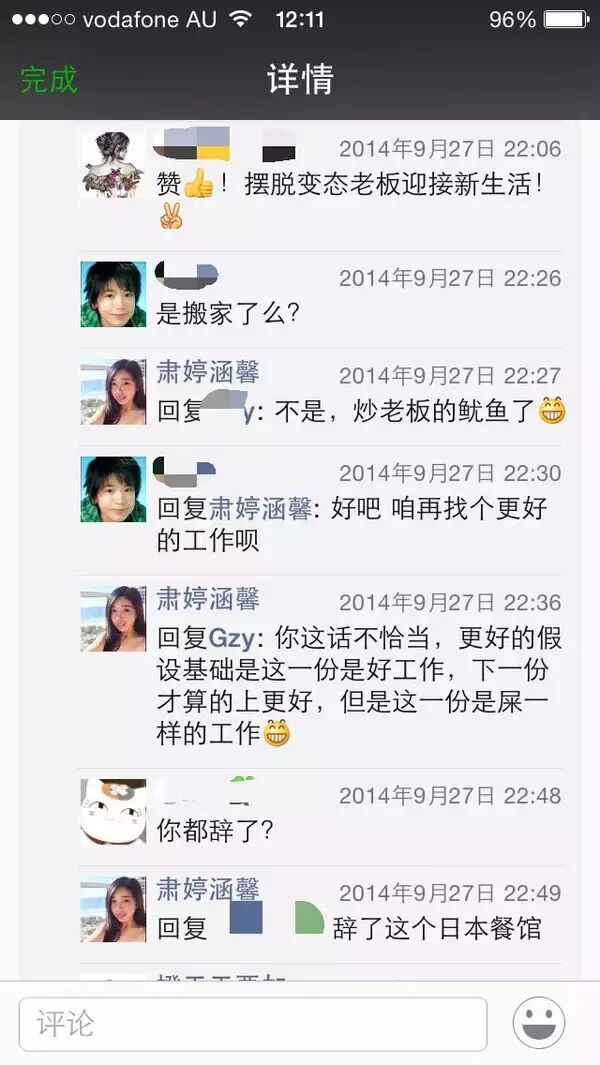The image size is (600, 1065).
Task: Open the emoji picker beside the comment box
Action: point(539,1023)
